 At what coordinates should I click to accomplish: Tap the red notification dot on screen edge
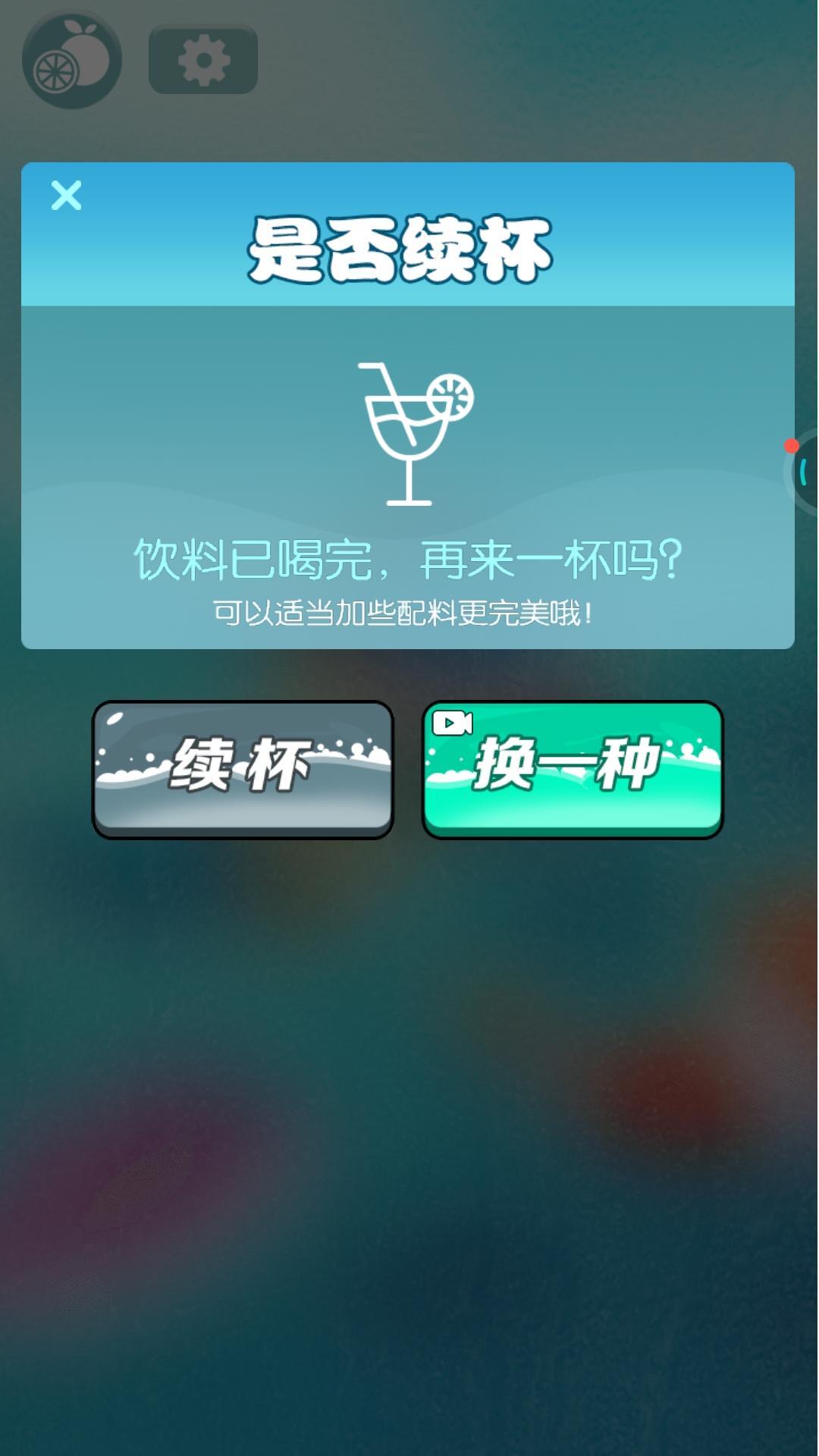click(x=790, y=446)
